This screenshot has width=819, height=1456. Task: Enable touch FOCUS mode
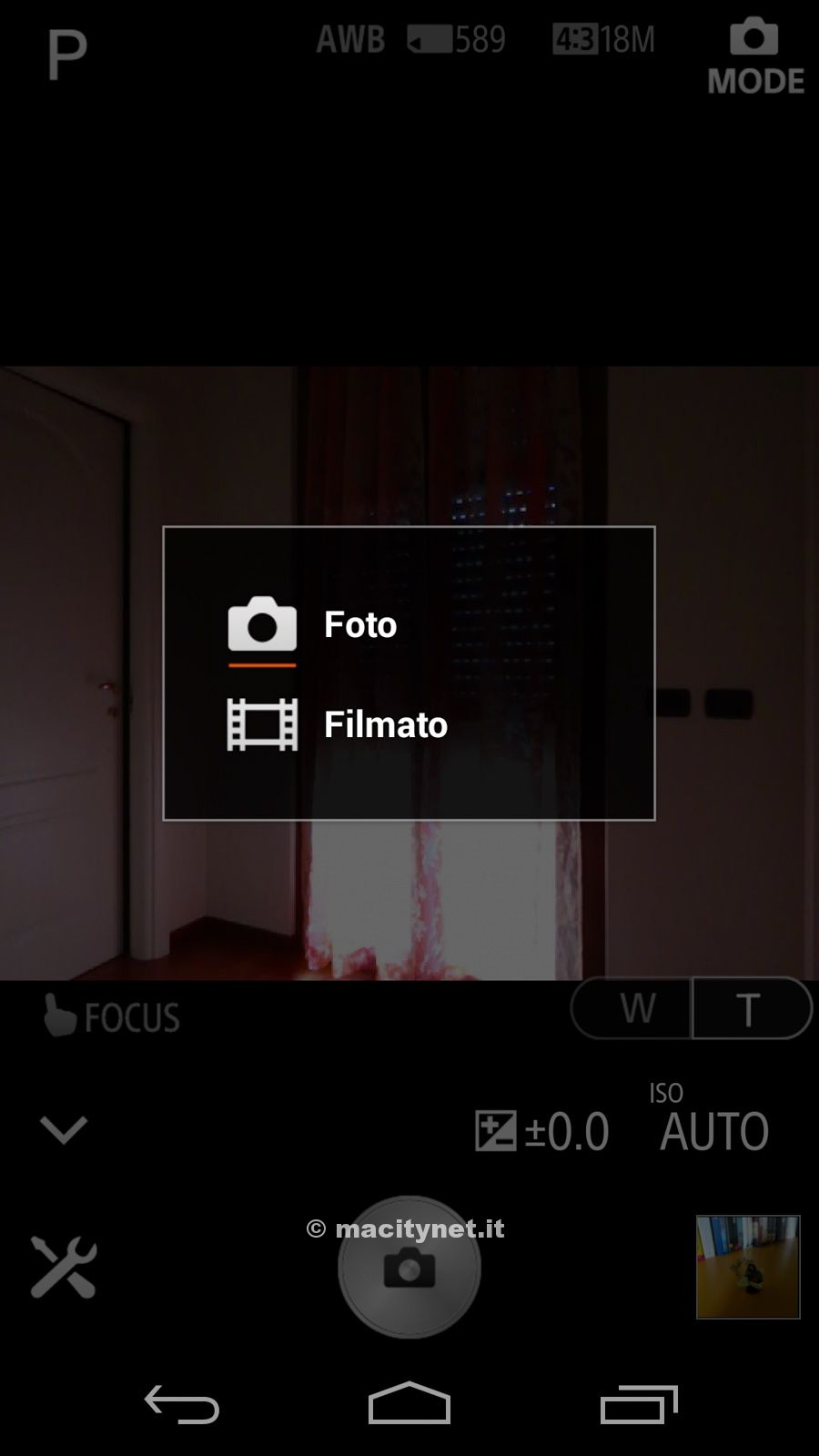point(112,1016)
